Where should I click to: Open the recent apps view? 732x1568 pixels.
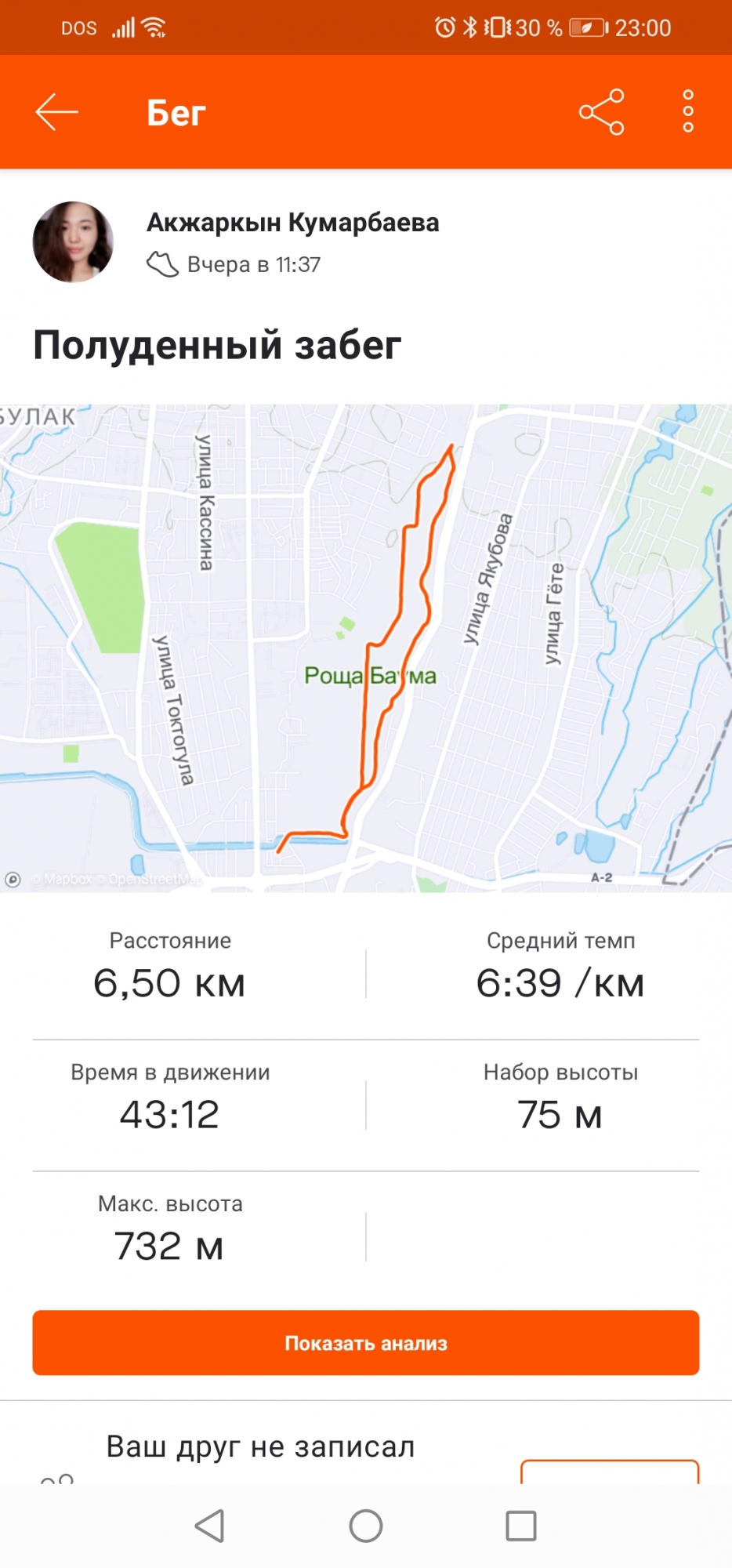coord(521,1526)
